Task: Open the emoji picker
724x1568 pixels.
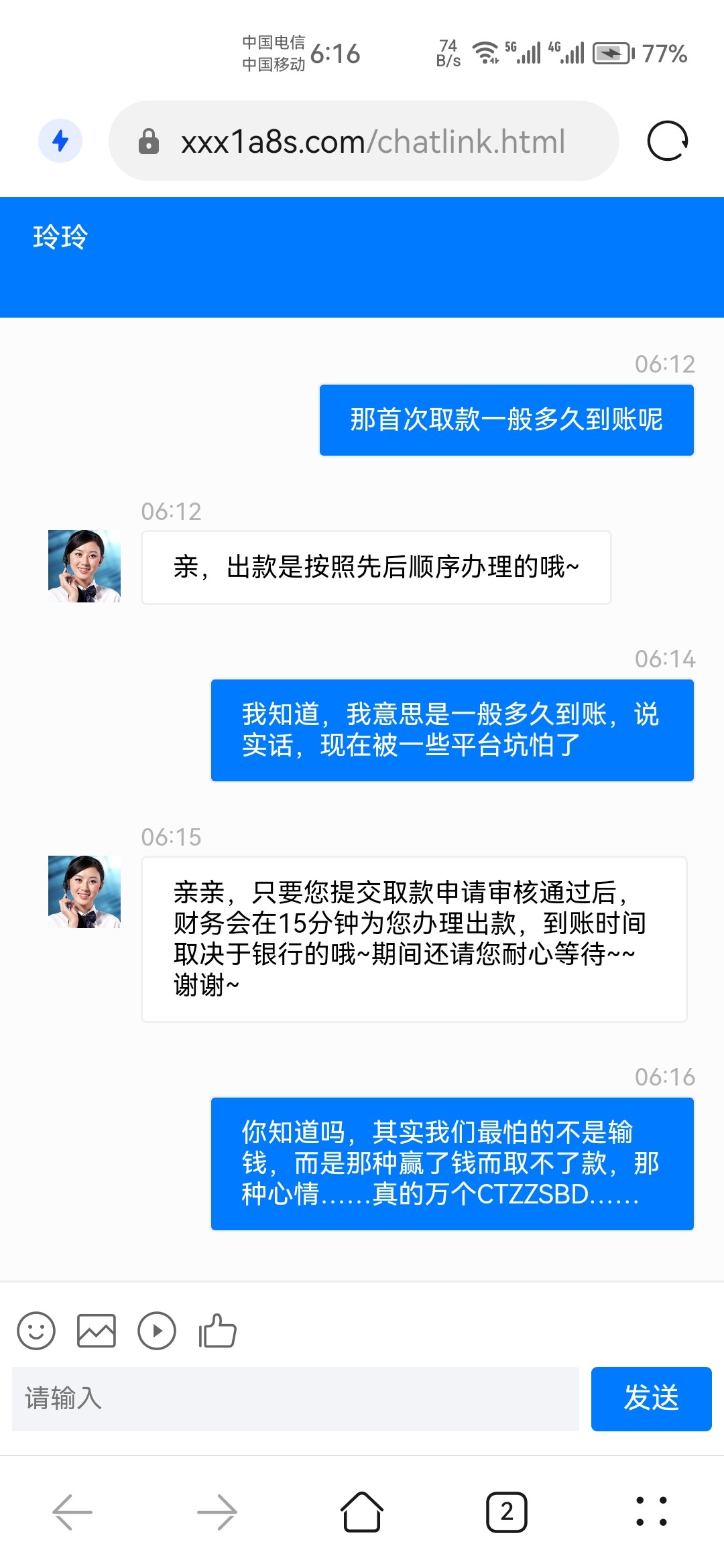Action: (x=36, y=1330)
